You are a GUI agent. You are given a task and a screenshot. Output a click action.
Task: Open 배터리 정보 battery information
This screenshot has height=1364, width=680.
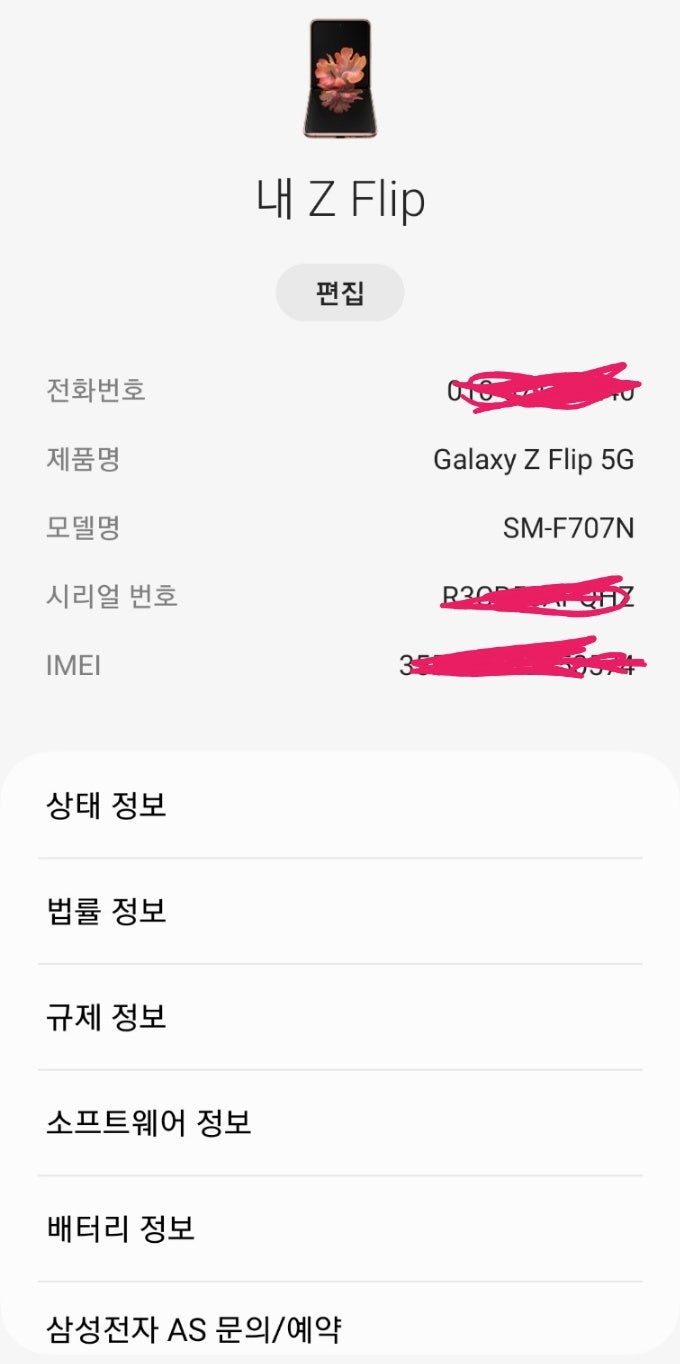tap(340, 1228)
